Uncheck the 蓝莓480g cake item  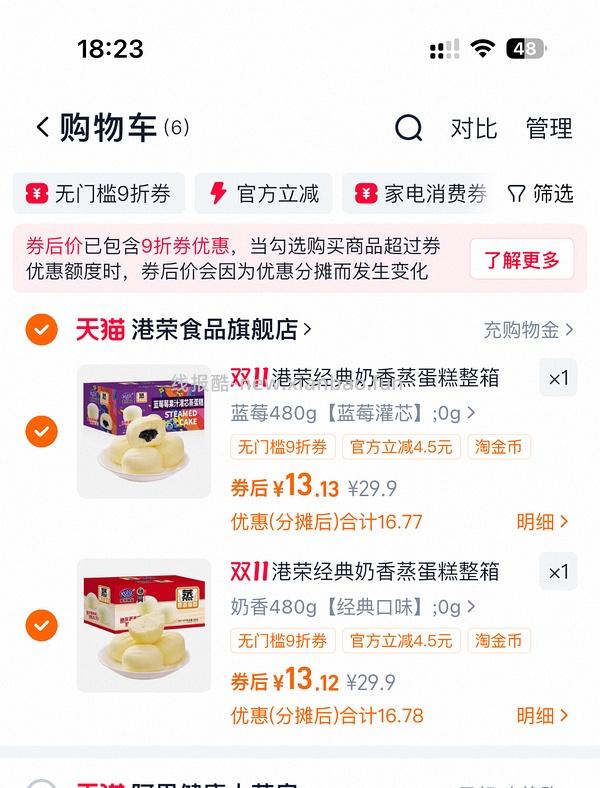click(41, 431)
